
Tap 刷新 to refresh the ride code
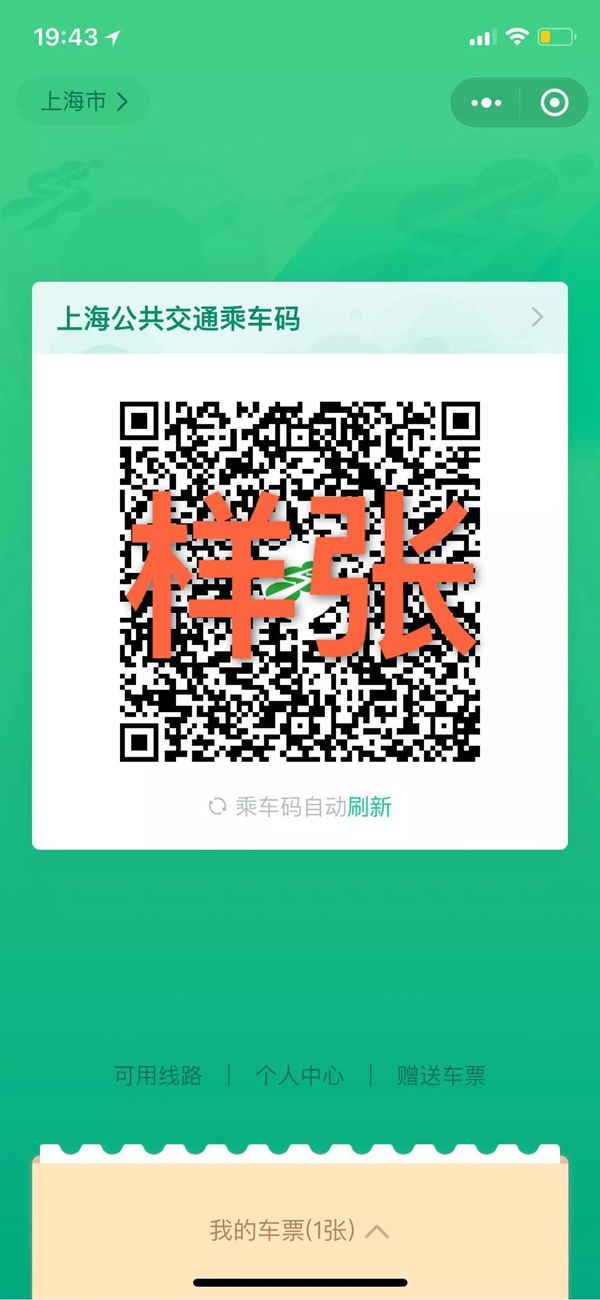369,806
